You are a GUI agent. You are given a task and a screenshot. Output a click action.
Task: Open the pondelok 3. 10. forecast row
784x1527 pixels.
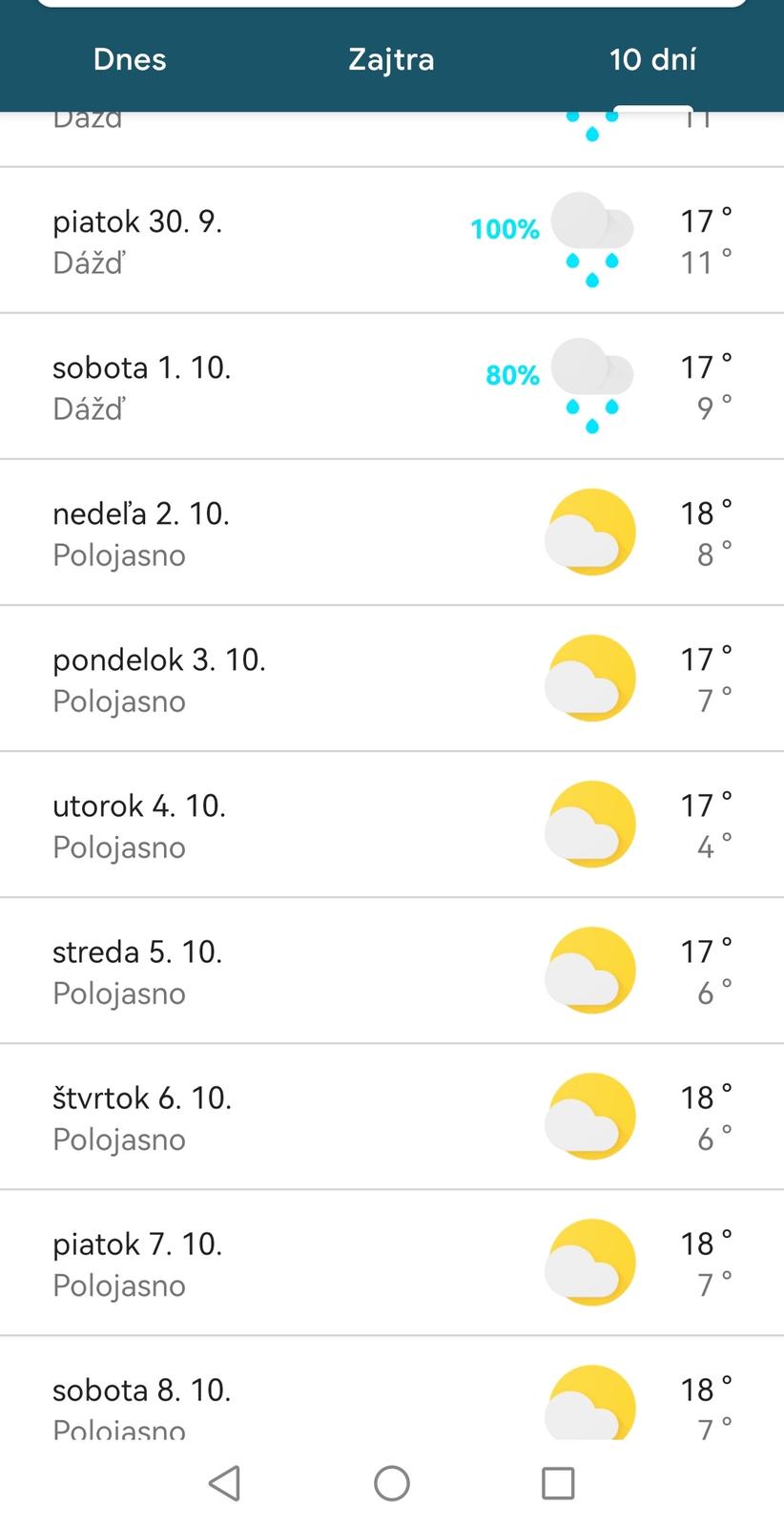(x=391, y=679)
